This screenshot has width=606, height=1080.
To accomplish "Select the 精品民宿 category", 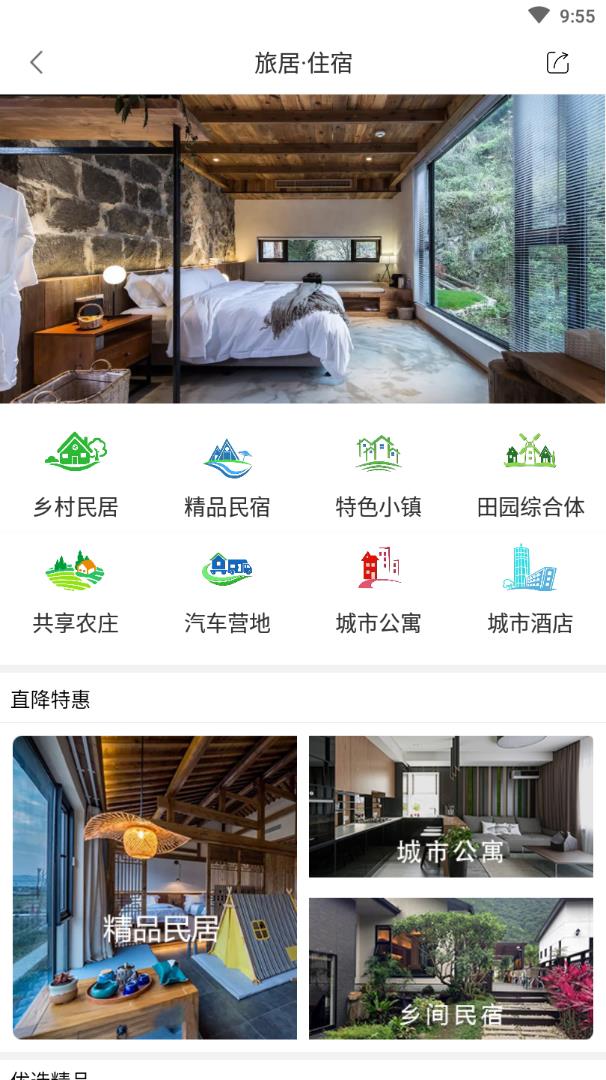I will [227, 475].
